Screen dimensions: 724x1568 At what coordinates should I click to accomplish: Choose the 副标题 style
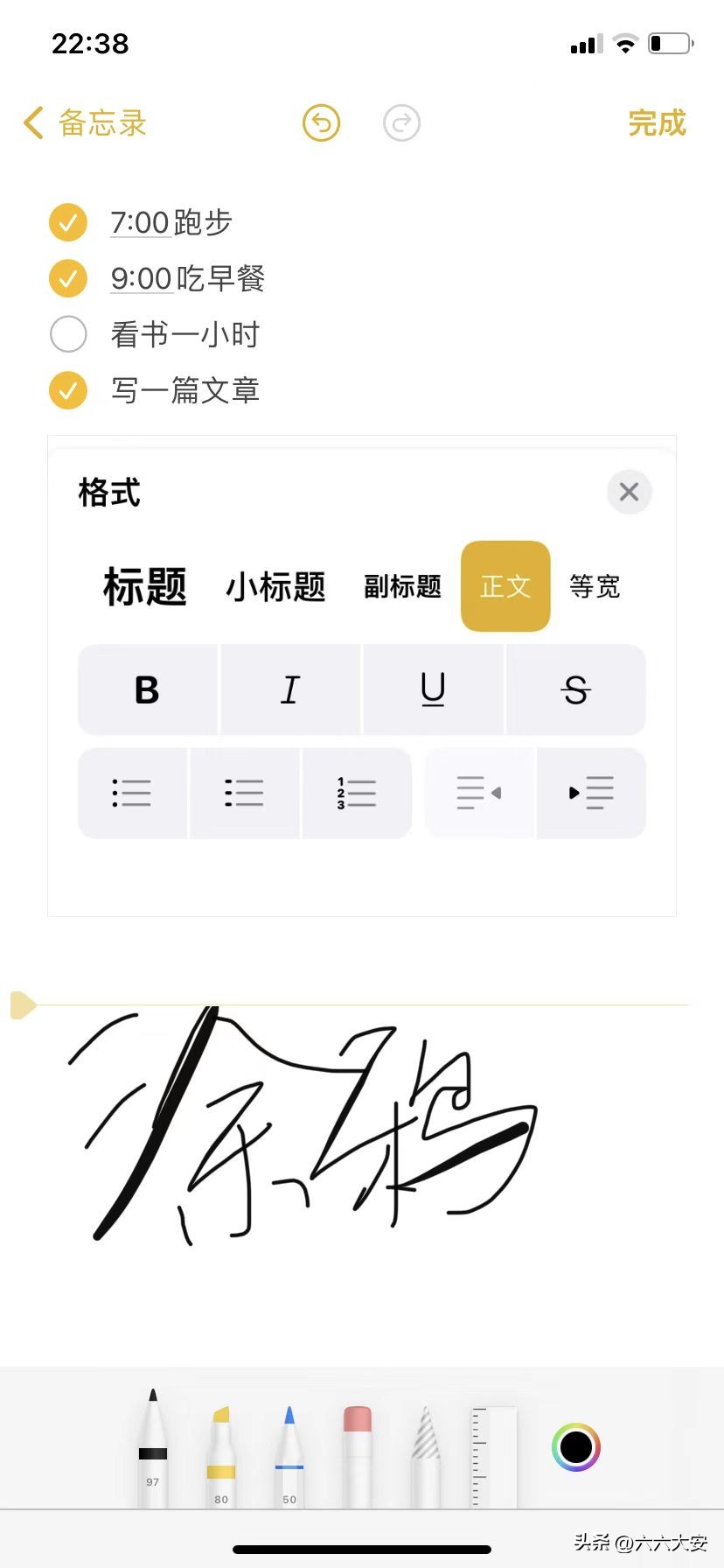click(402, 586)
